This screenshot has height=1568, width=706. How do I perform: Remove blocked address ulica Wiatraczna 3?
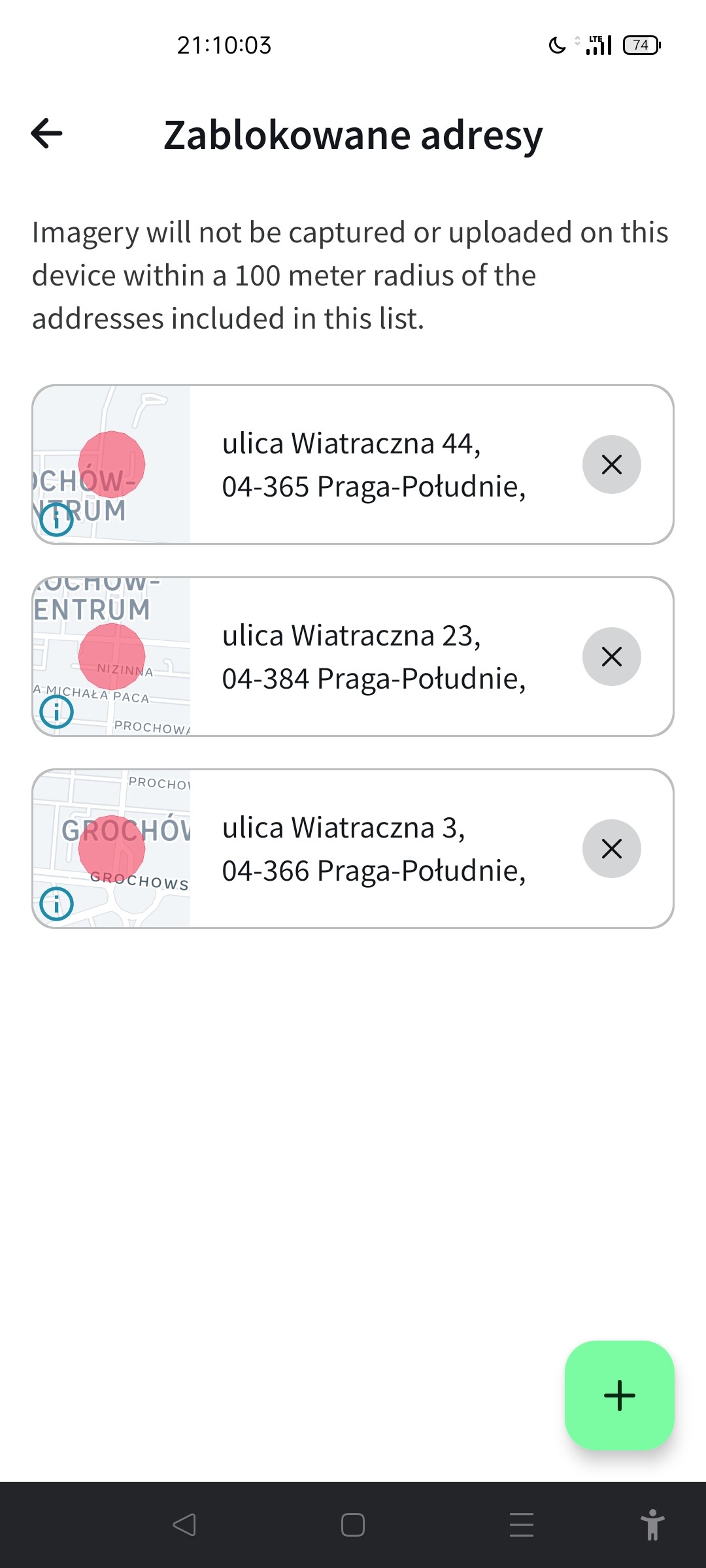(x=611, y=849)
